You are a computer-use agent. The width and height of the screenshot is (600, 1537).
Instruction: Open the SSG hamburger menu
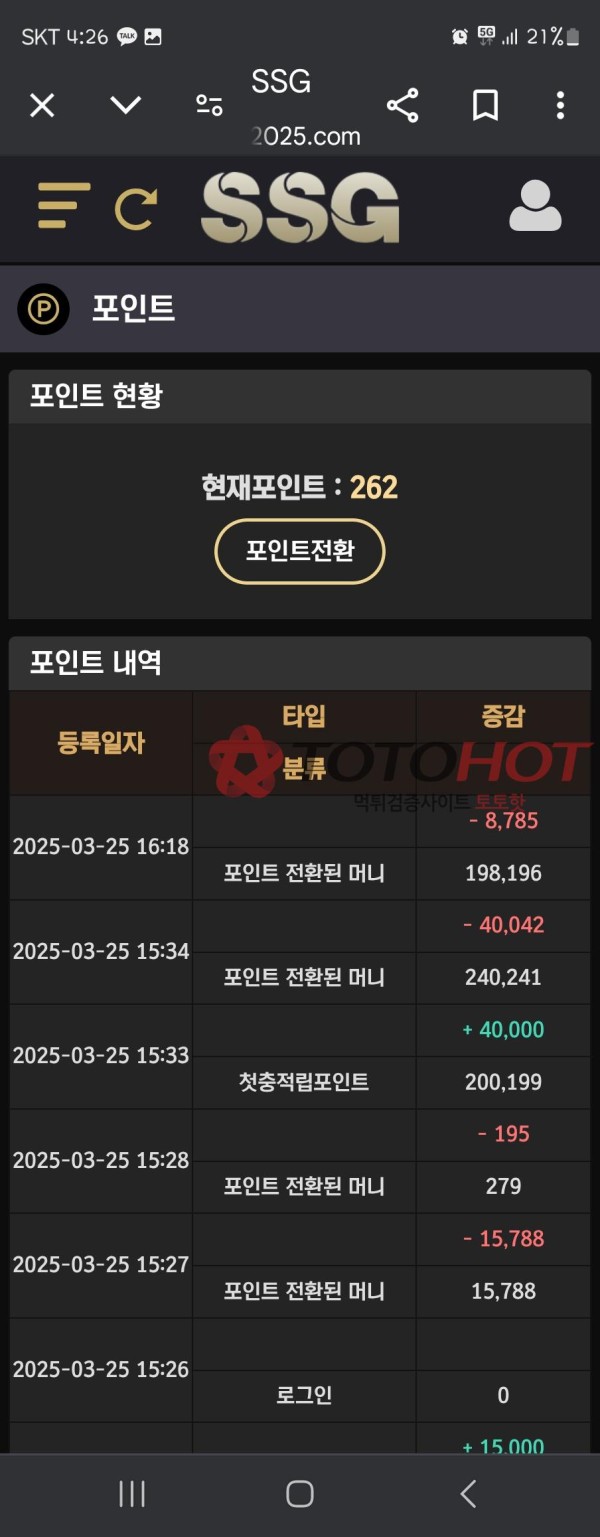point(64,206)
